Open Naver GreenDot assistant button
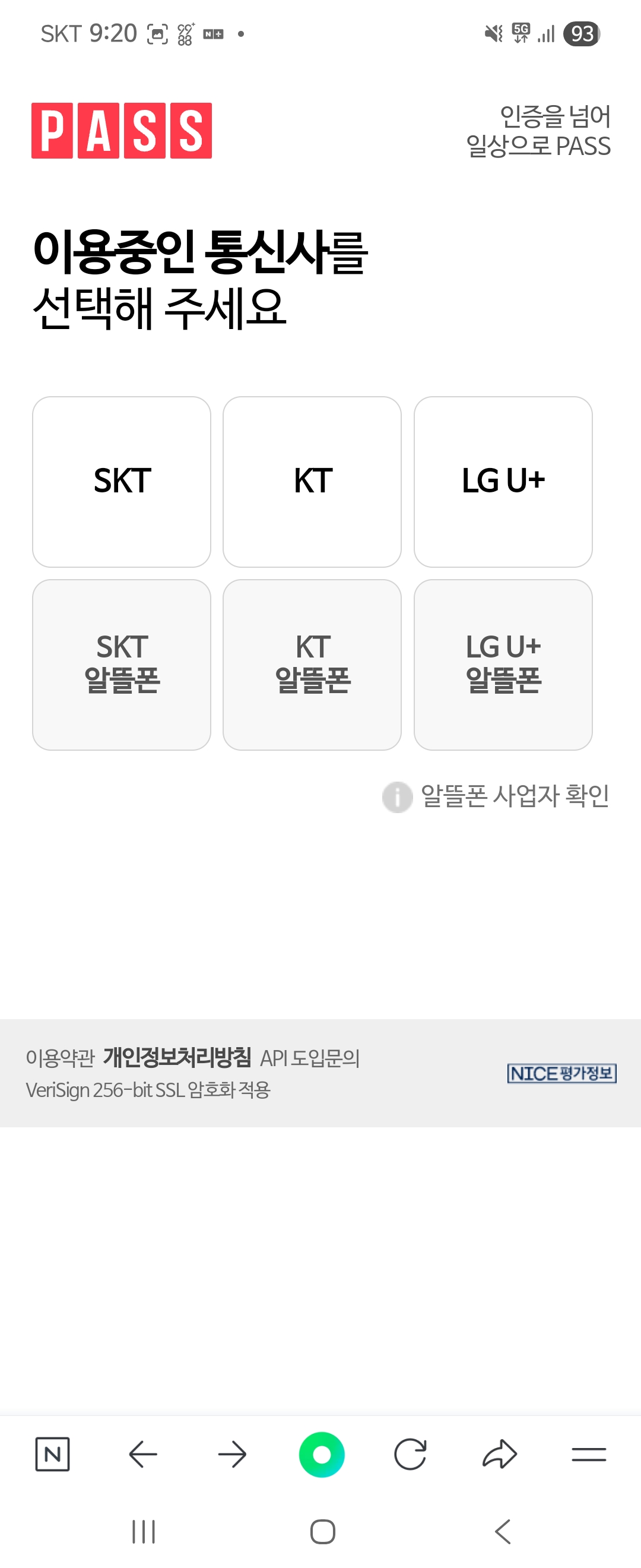This screenshot has width=641, height=1568. pyautogui.click(x=320, y=1455)
